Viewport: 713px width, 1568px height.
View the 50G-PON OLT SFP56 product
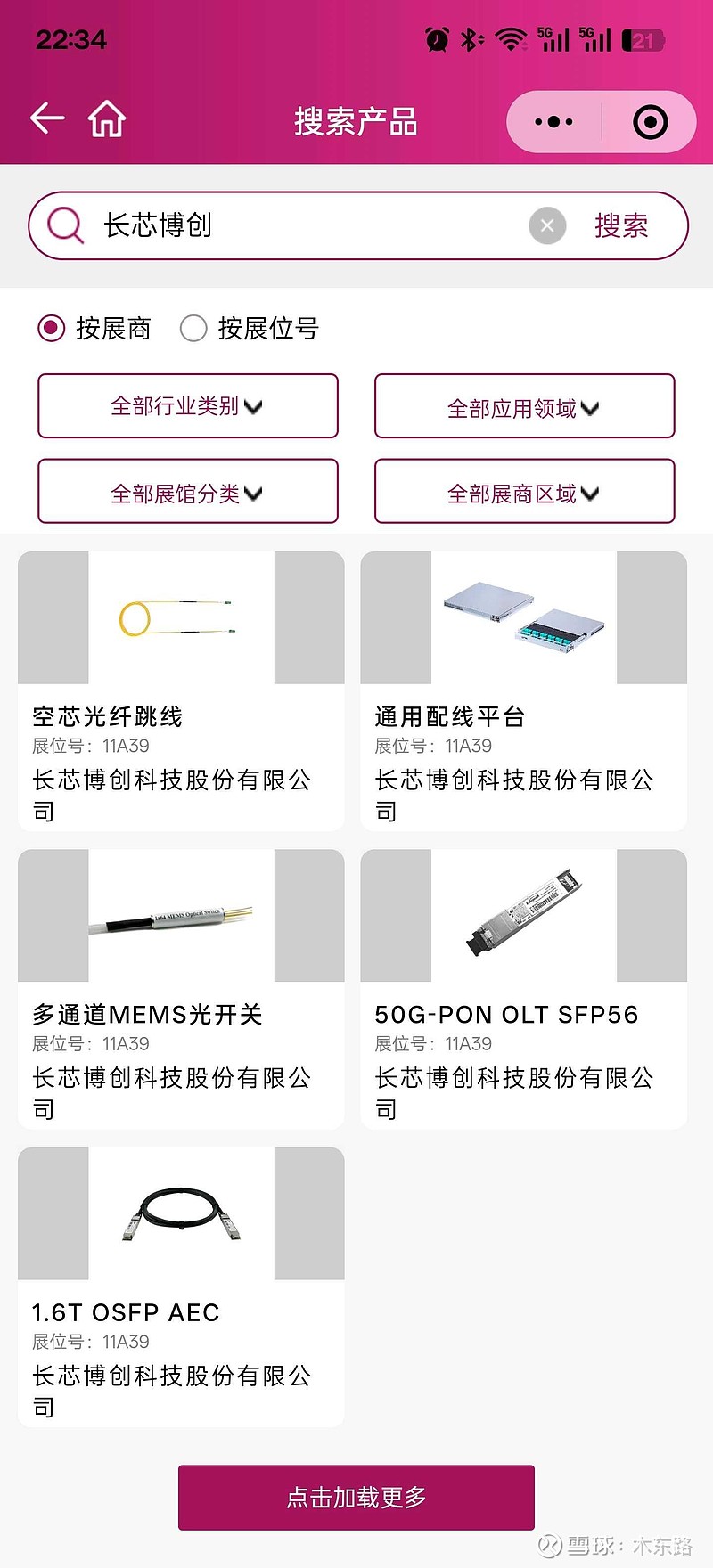[523, 989]
